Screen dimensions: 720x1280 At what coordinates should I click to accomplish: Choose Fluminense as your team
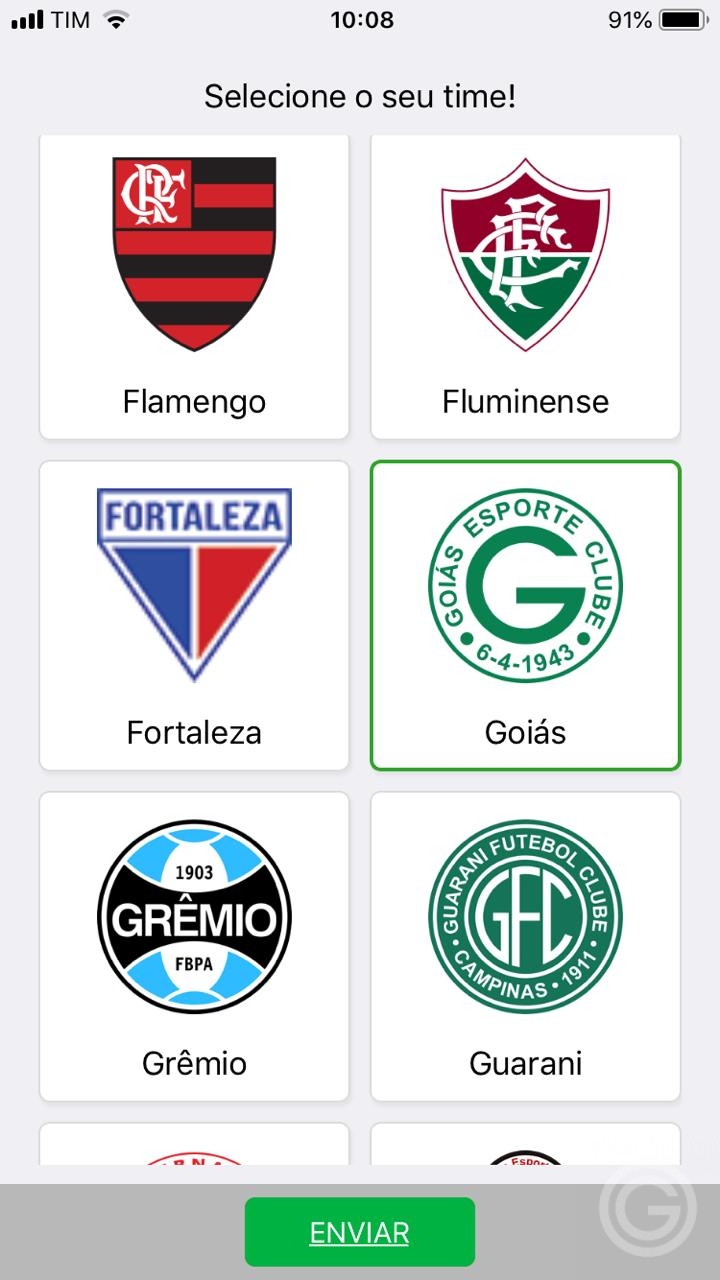525,286
